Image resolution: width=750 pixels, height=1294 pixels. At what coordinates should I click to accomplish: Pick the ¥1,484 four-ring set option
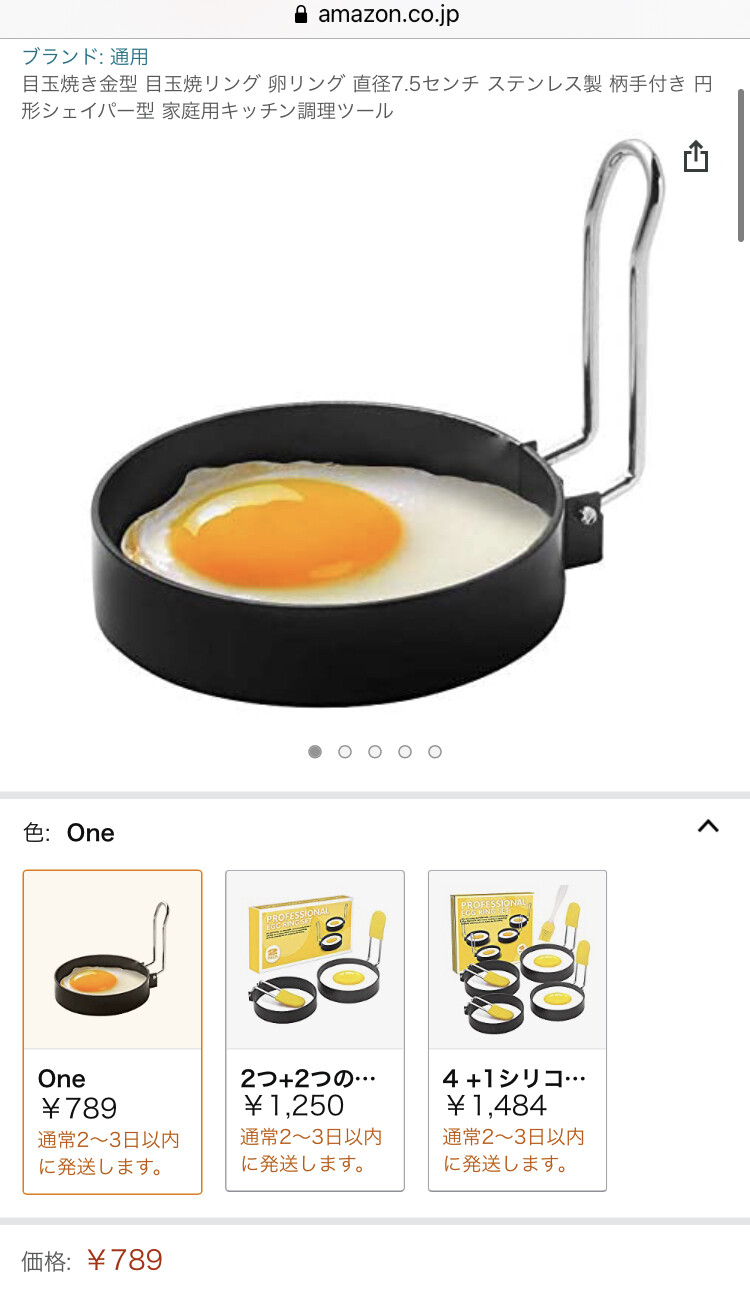pos(517,1031)
